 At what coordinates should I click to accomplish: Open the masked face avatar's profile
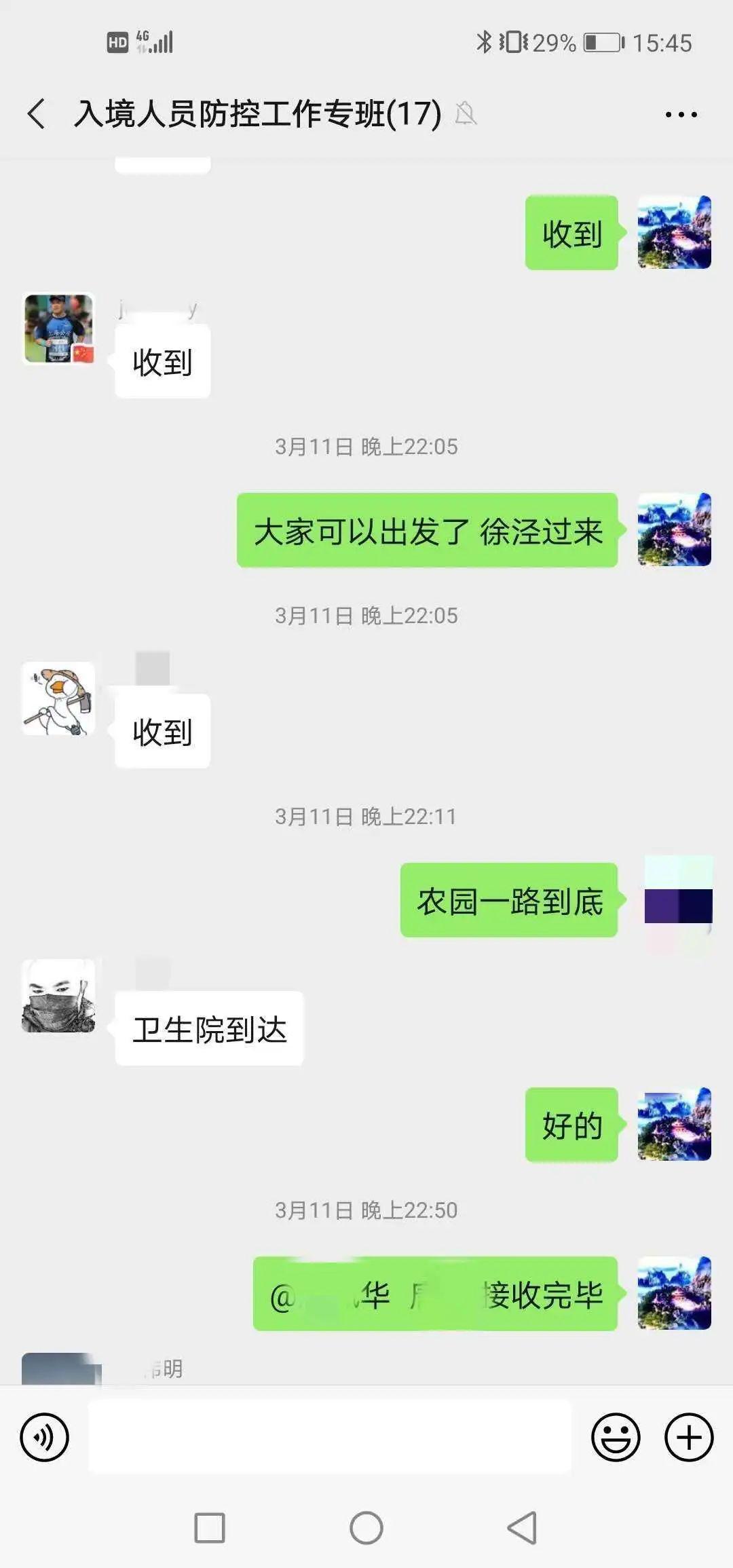pos(58,996)
